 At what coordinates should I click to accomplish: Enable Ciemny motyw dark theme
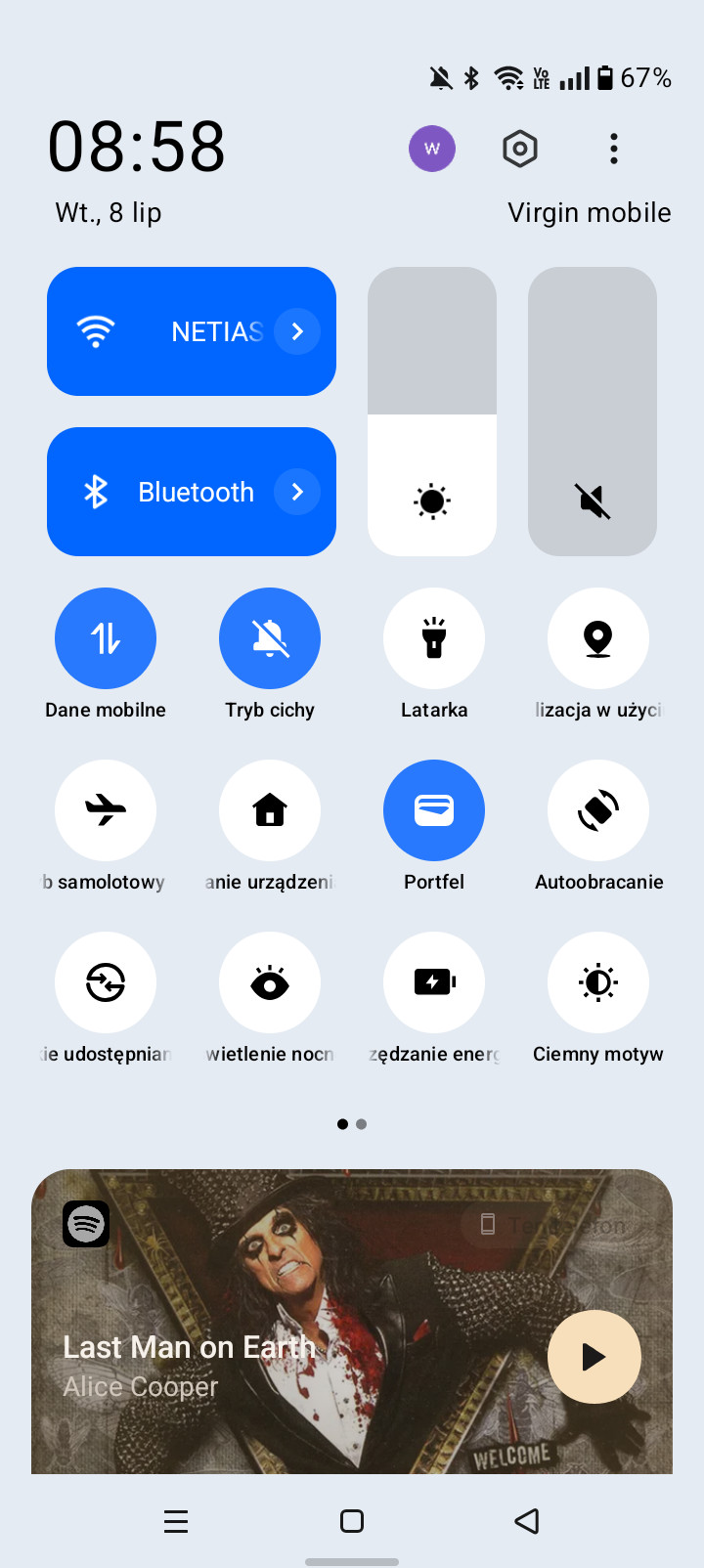coord(598,982)
